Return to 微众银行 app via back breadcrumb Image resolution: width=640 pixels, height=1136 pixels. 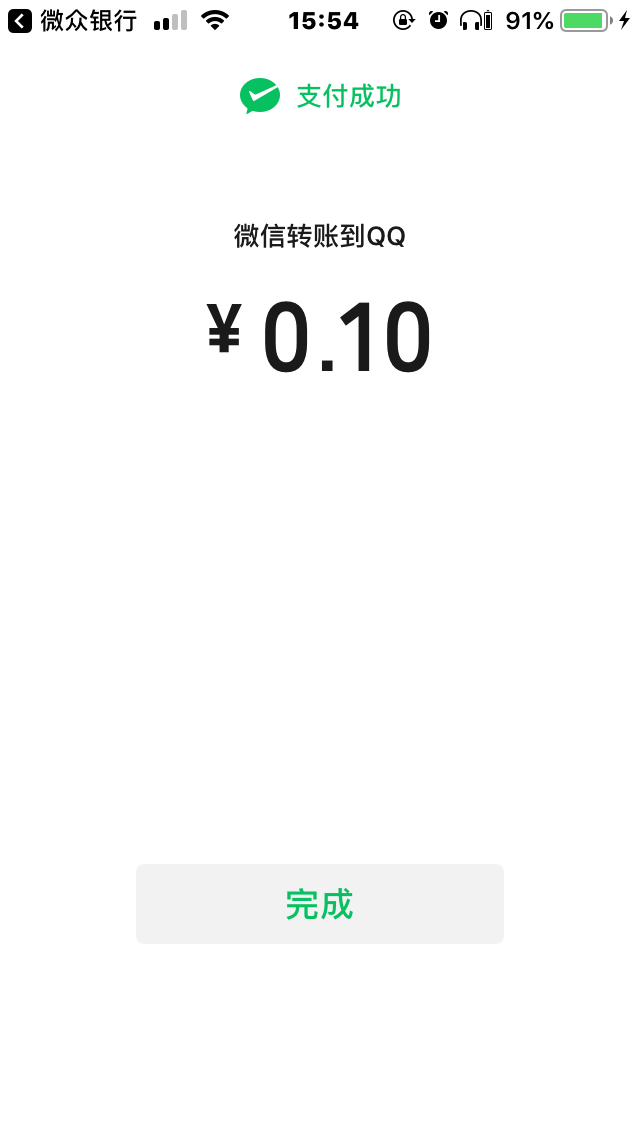pos(72,20)
